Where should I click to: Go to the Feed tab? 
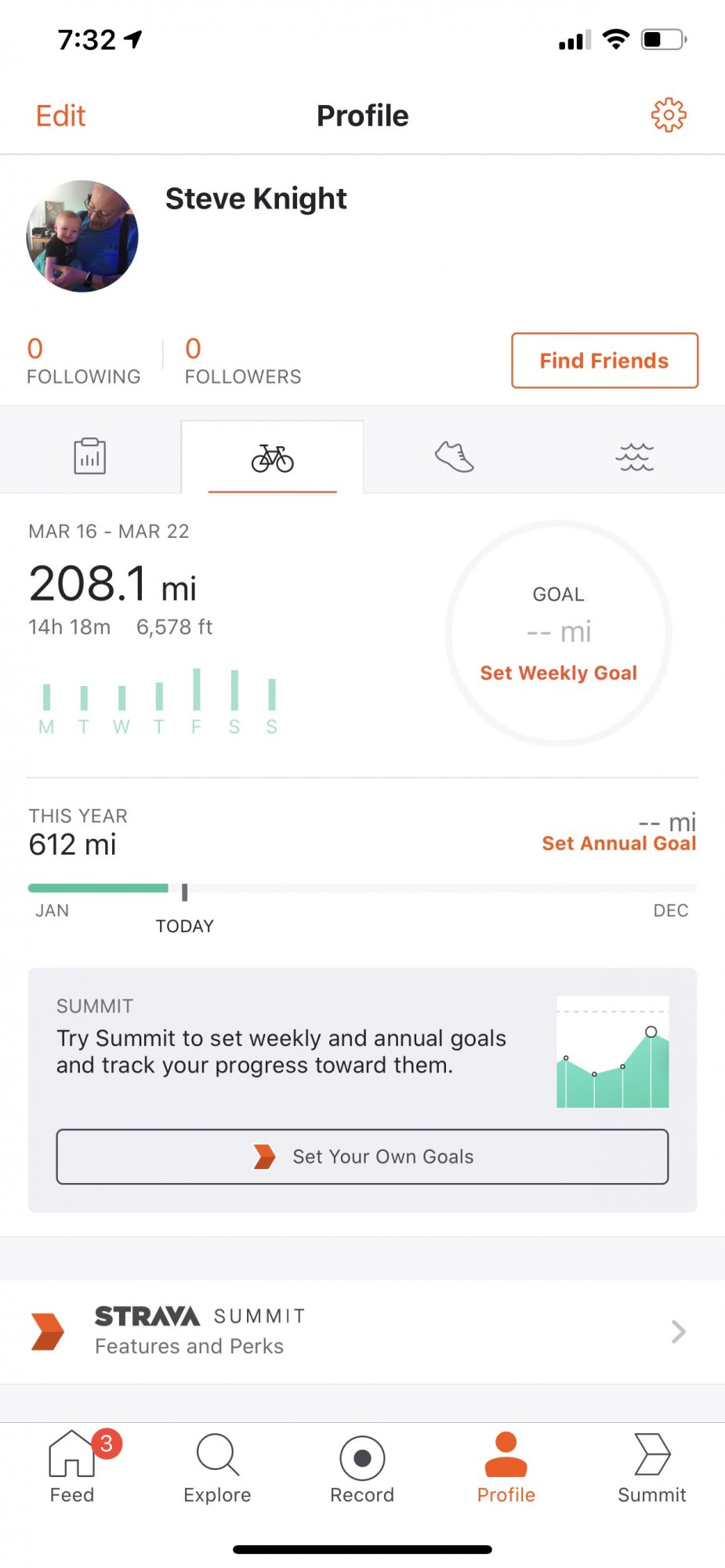pyautogui.click(x=72, y=1467)
